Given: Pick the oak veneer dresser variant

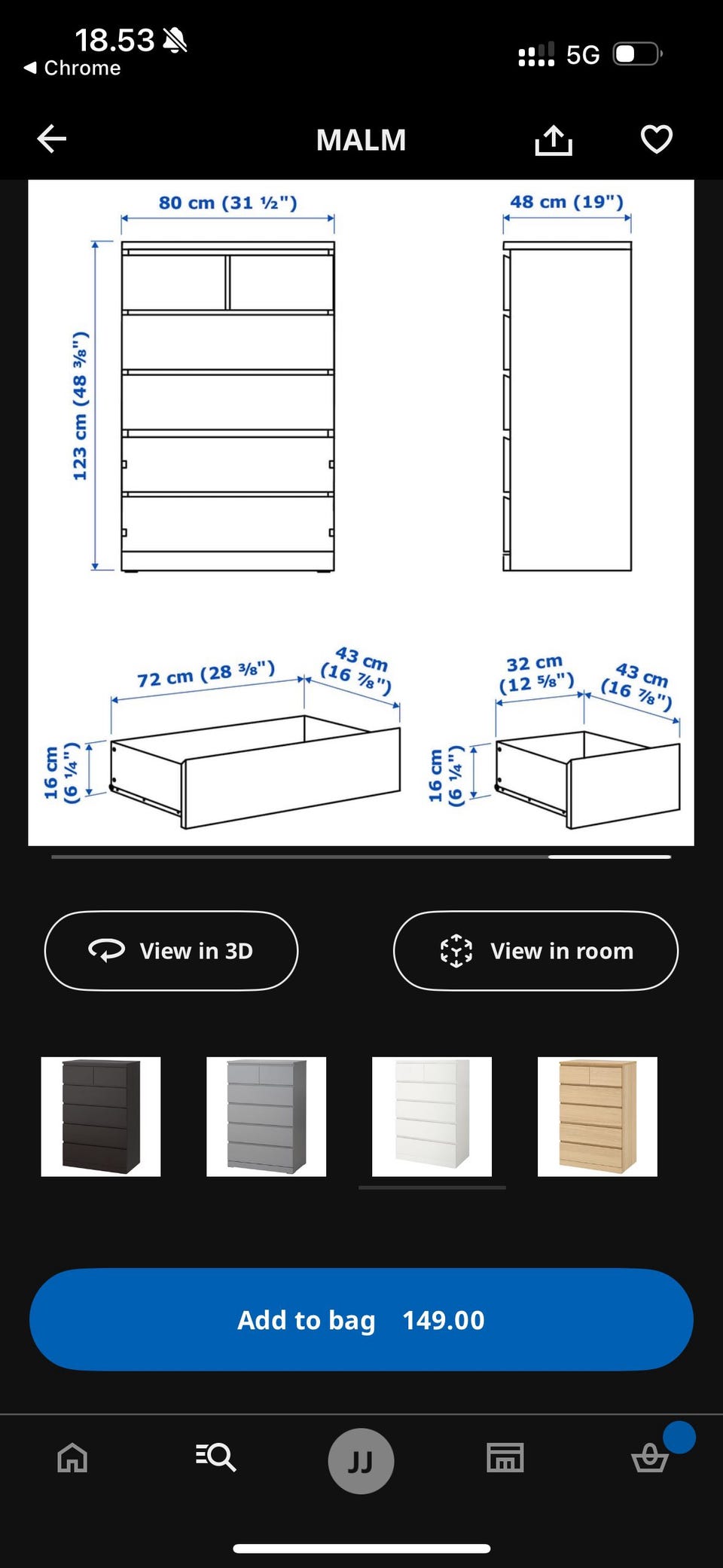Looking at the screenshot, I should (597, 1117).
